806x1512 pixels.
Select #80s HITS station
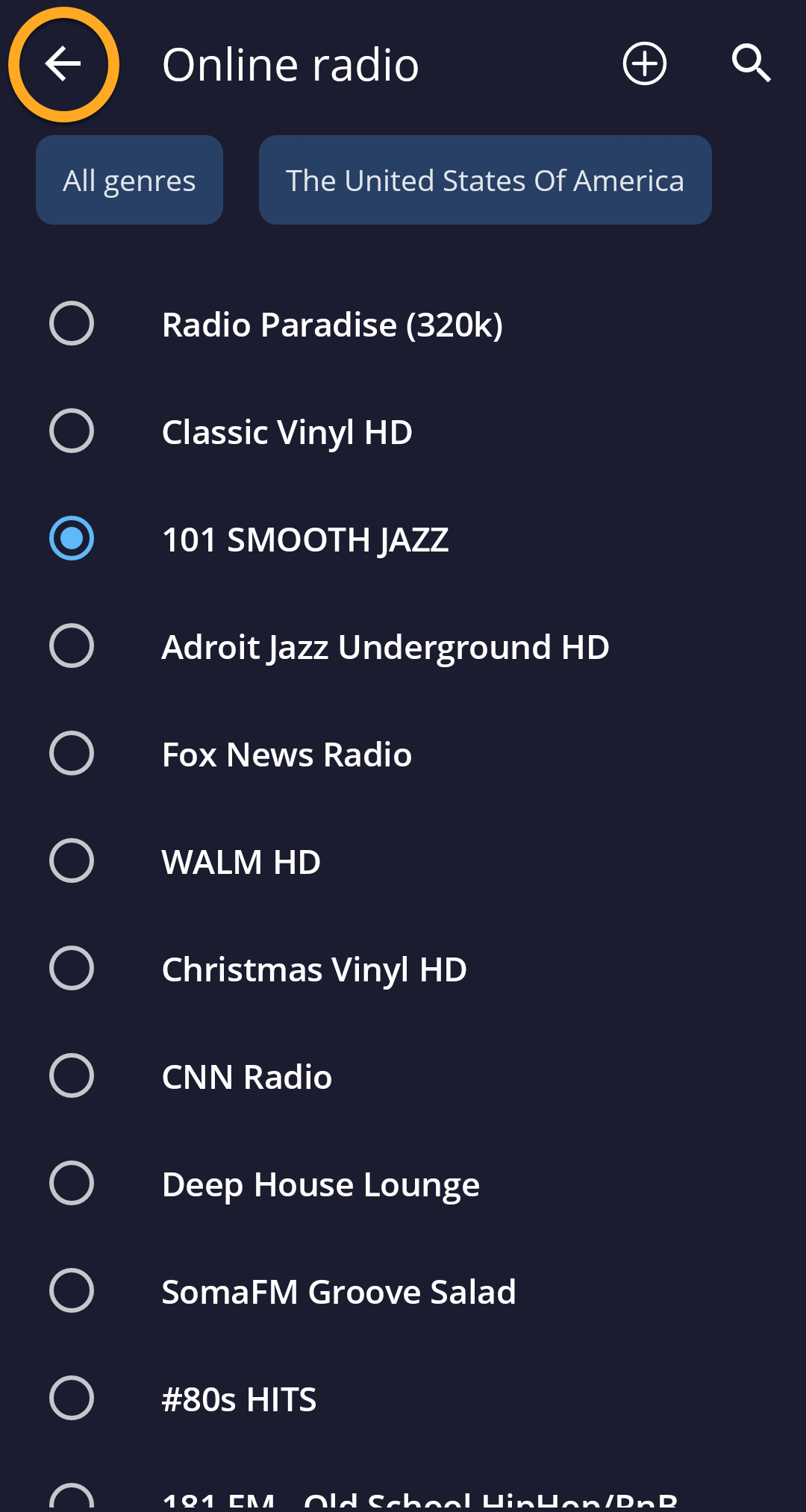[x=240, y=1399]
